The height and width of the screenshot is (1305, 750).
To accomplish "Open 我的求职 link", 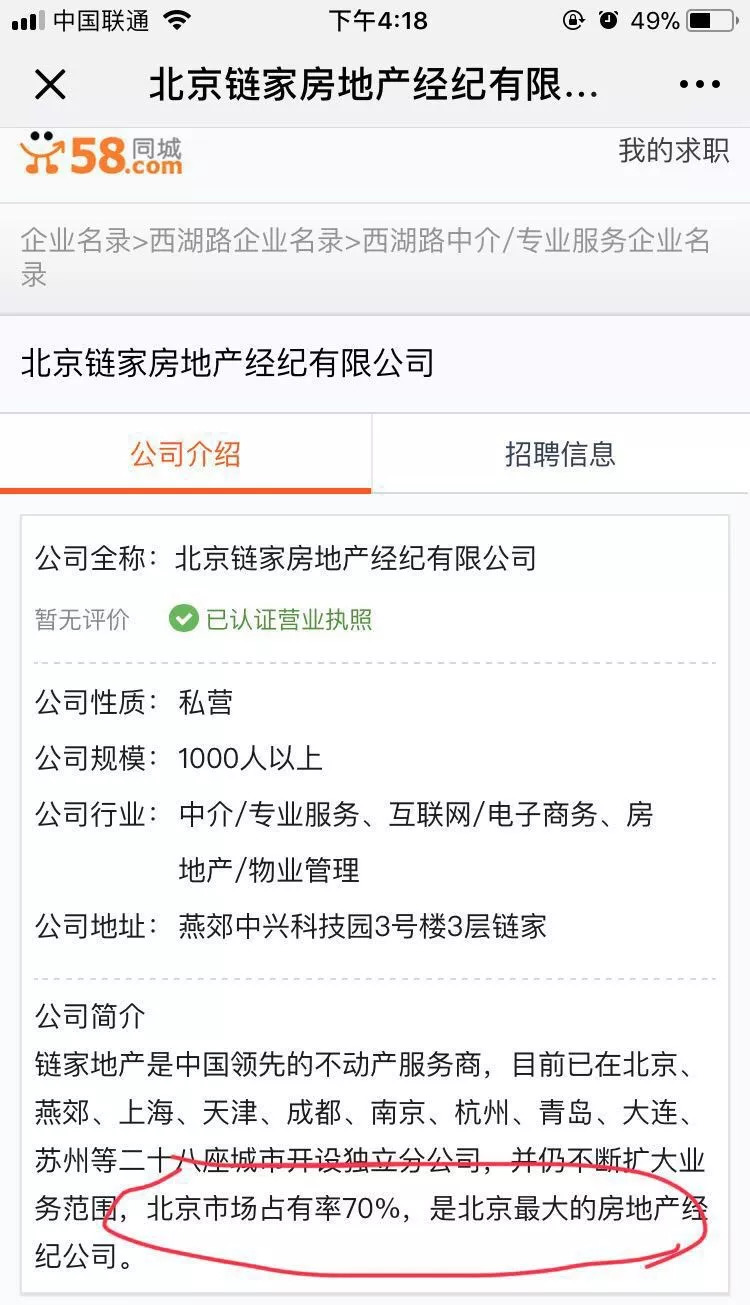I will (674, 151).
